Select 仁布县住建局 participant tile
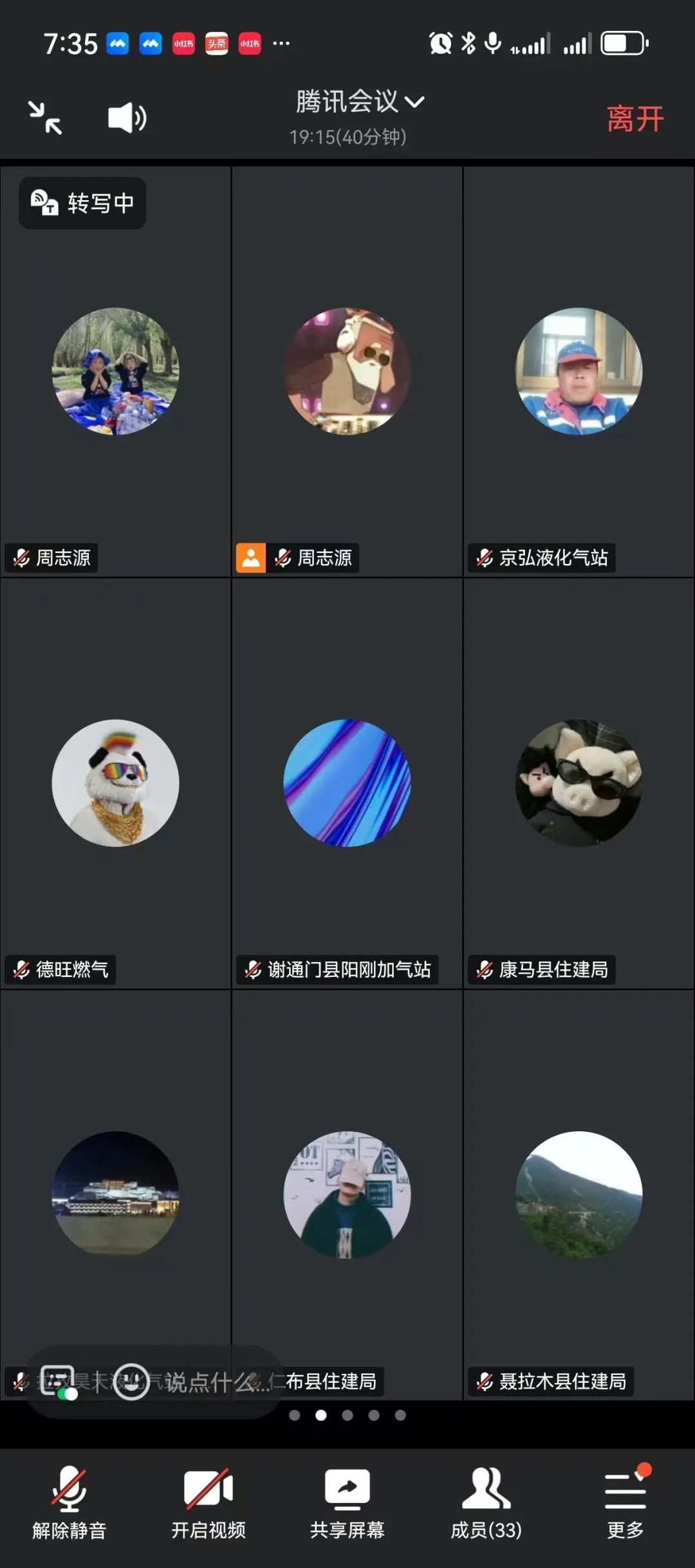Viewport: 695px width, 1568px height. 347,1194
